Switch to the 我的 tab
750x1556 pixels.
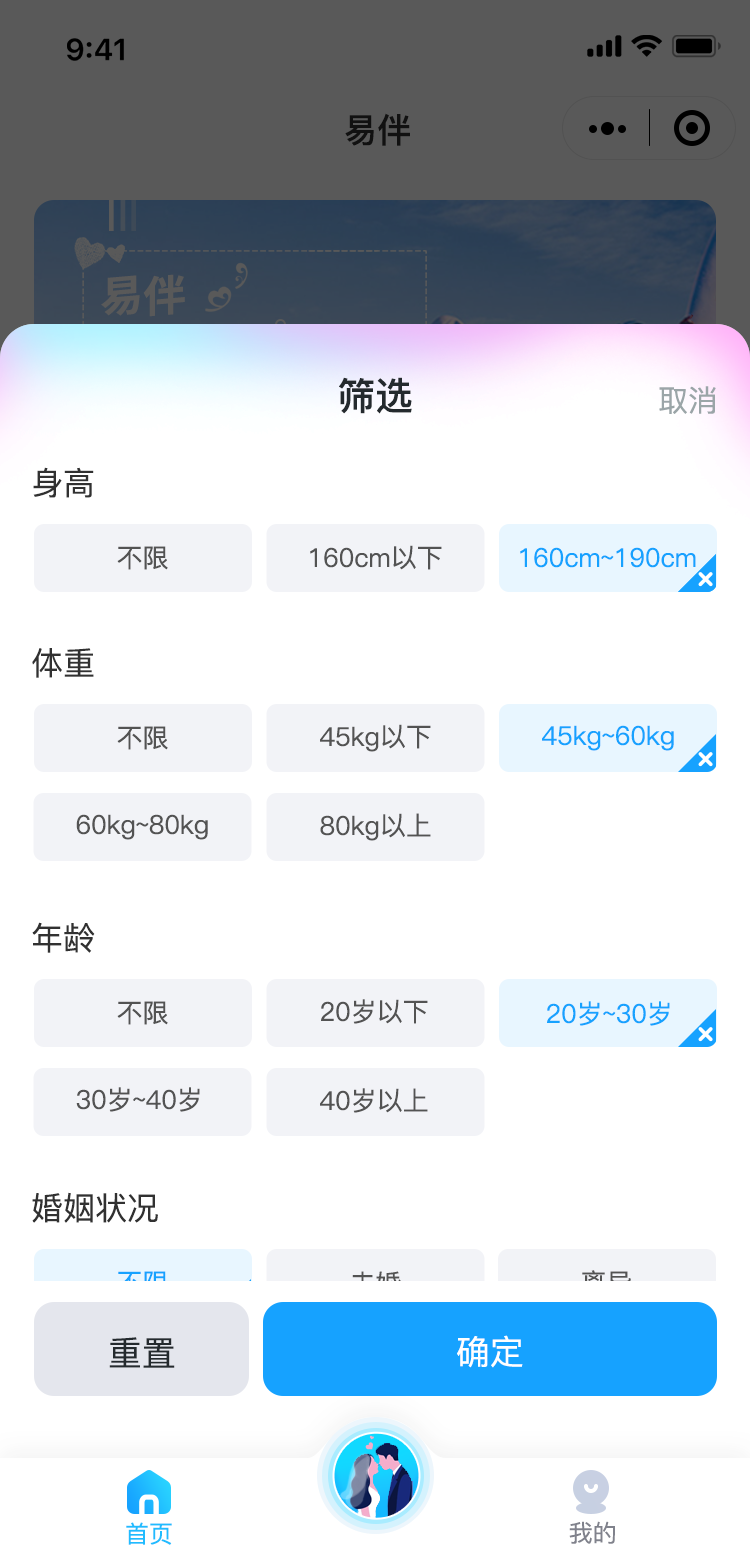pyautogui.click(x=592, y=1506)
